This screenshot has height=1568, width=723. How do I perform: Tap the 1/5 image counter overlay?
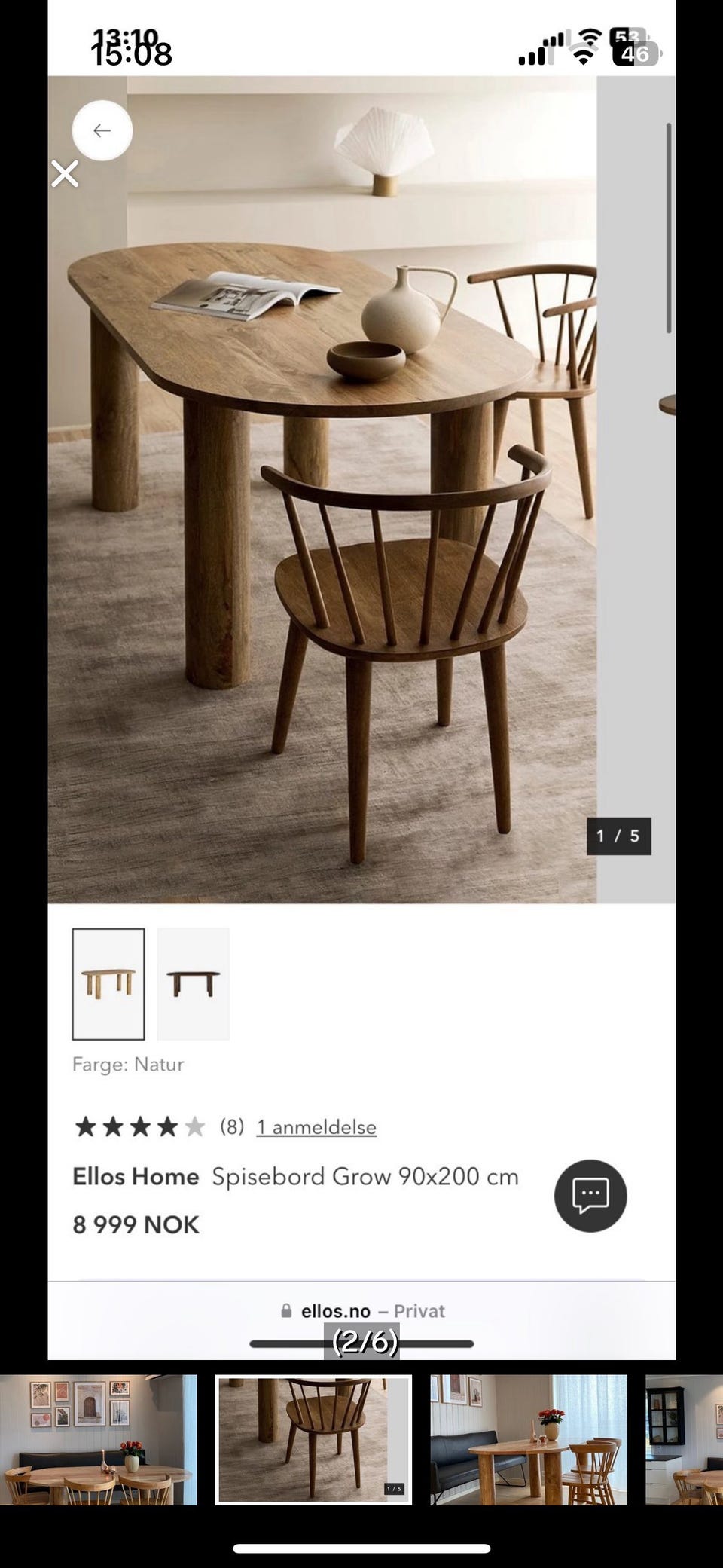click(618, 835)
